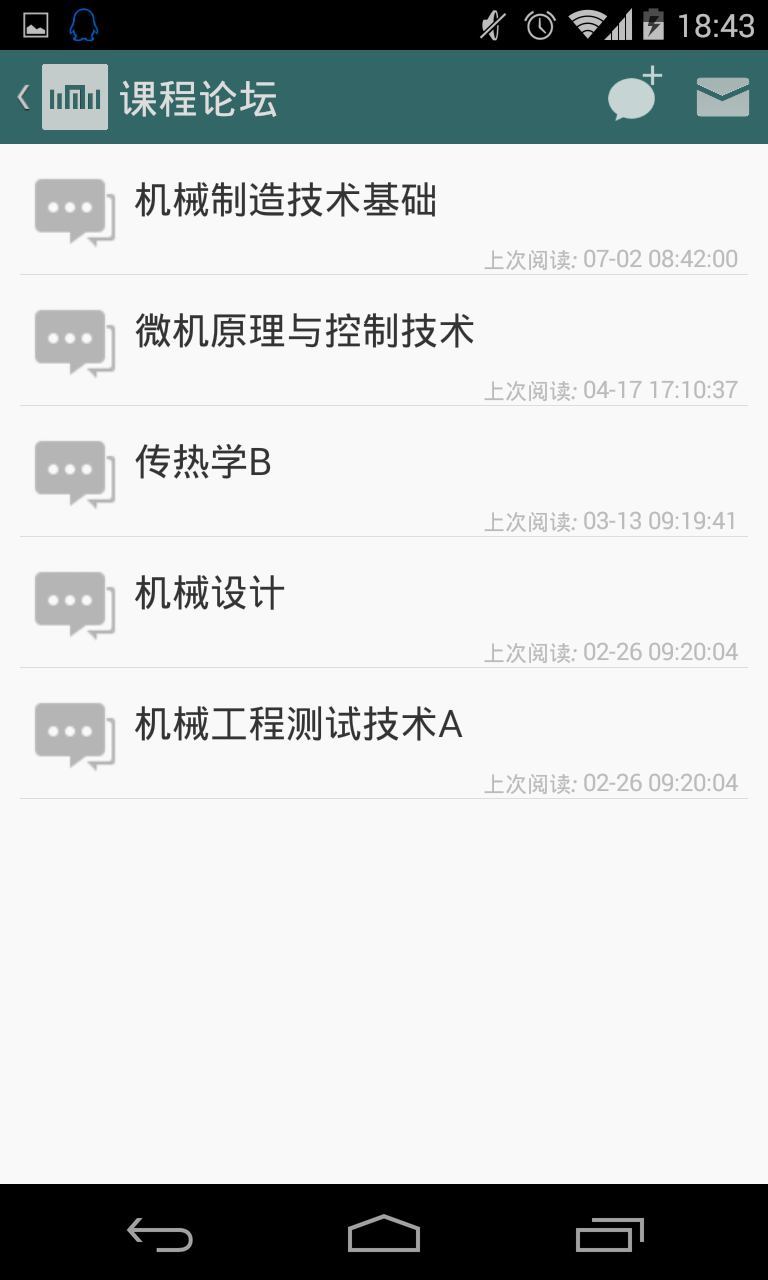Open the mail envelope icon

[722, 95]
